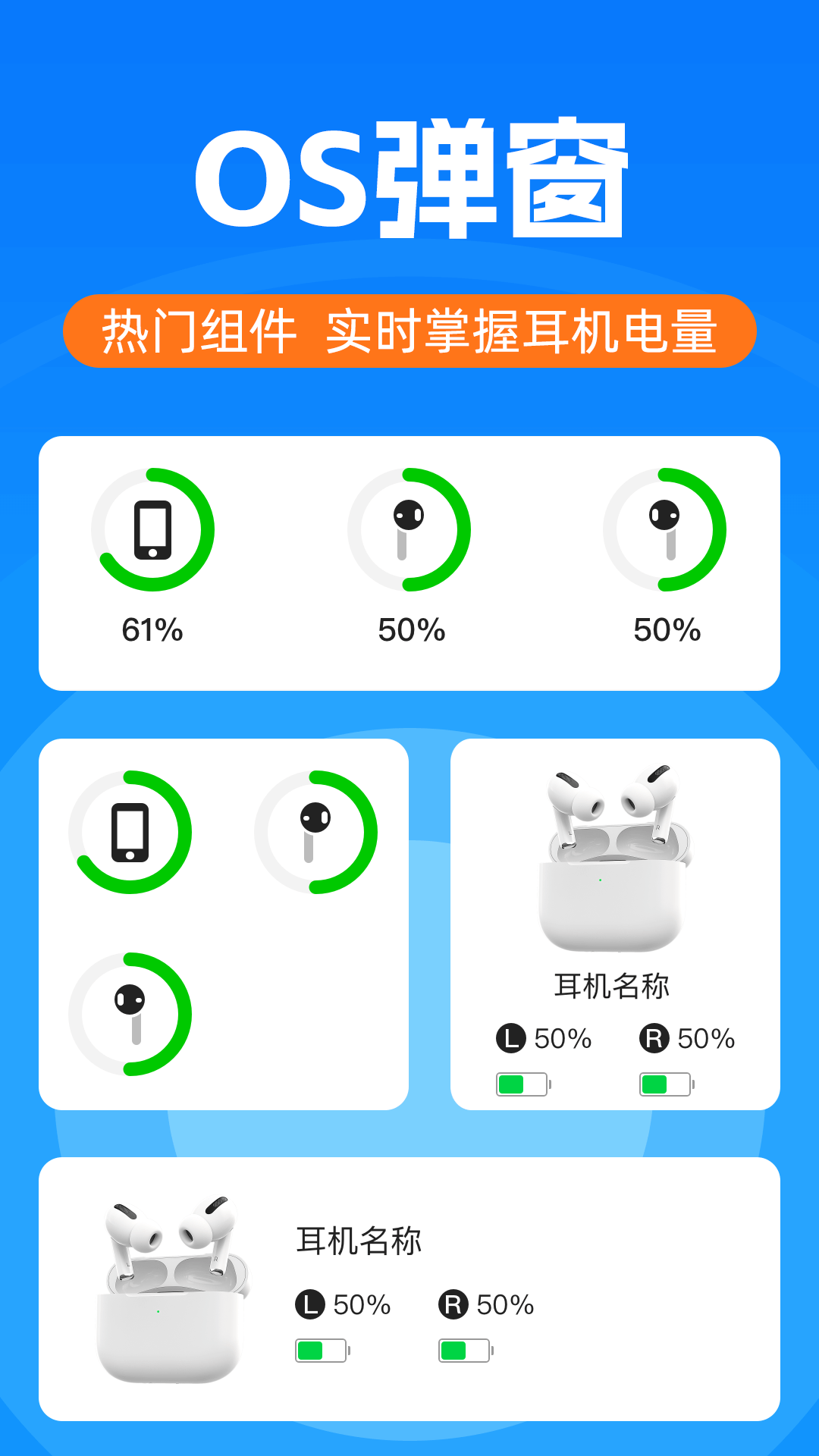The width and height of the screenshot is (819, 1456).
Task: Select the phone icon in the square widget
Action: [131, 834]
